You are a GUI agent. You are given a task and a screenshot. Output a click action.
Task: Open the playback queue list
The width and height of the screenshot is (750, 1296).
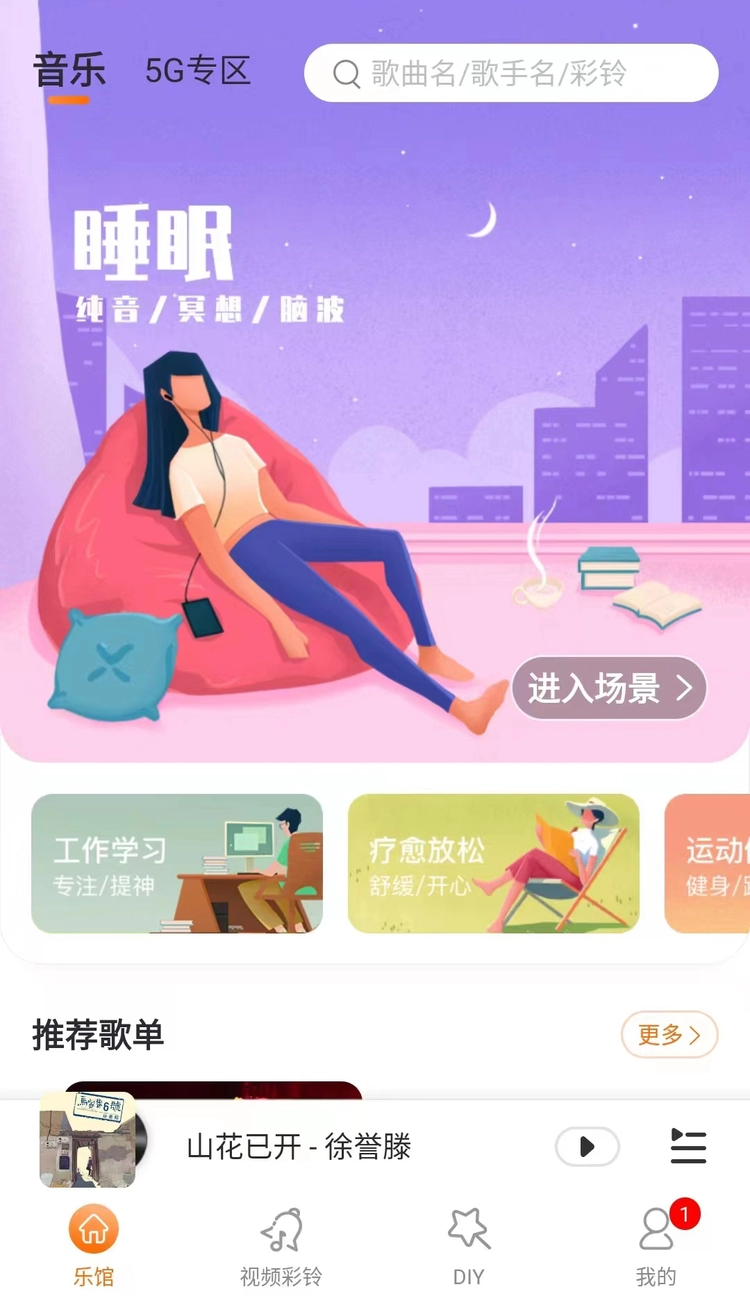point(688,1146)
